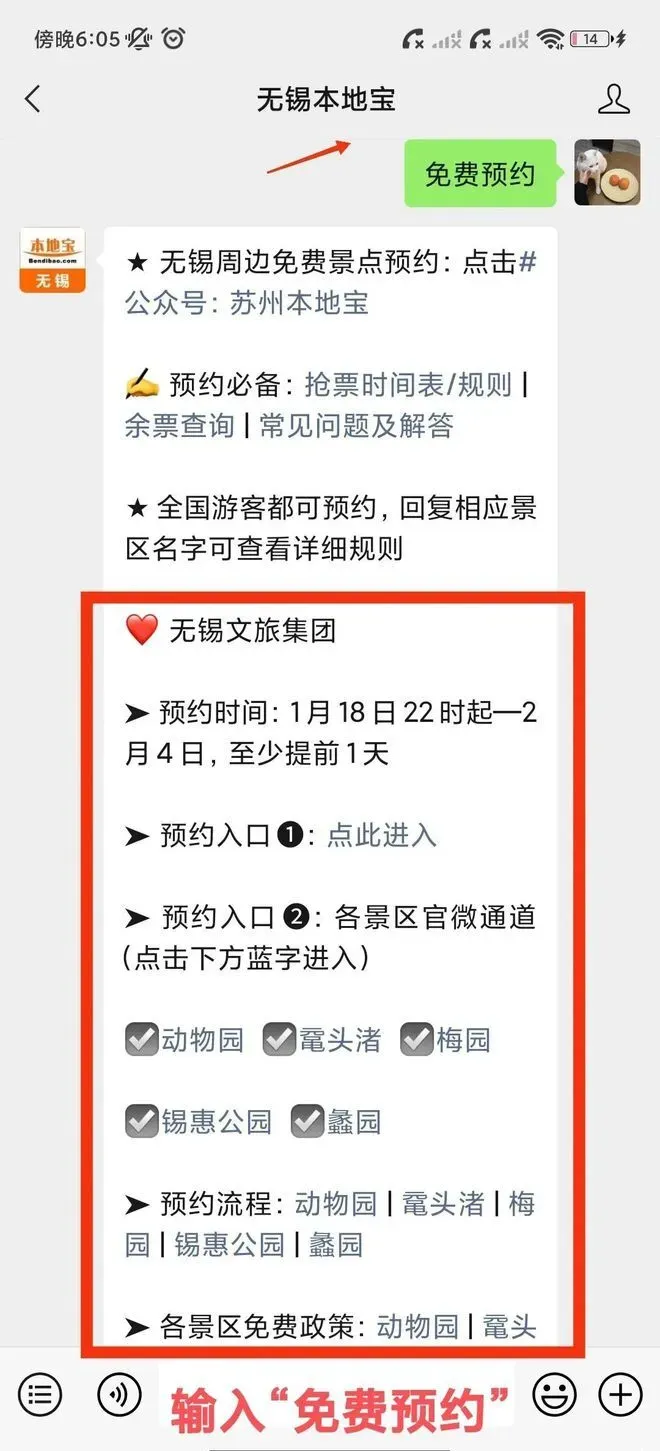This screenshot has height=1451, width=660.
Task: Switch to the official account menu list icon
Action: [39, 1393]
